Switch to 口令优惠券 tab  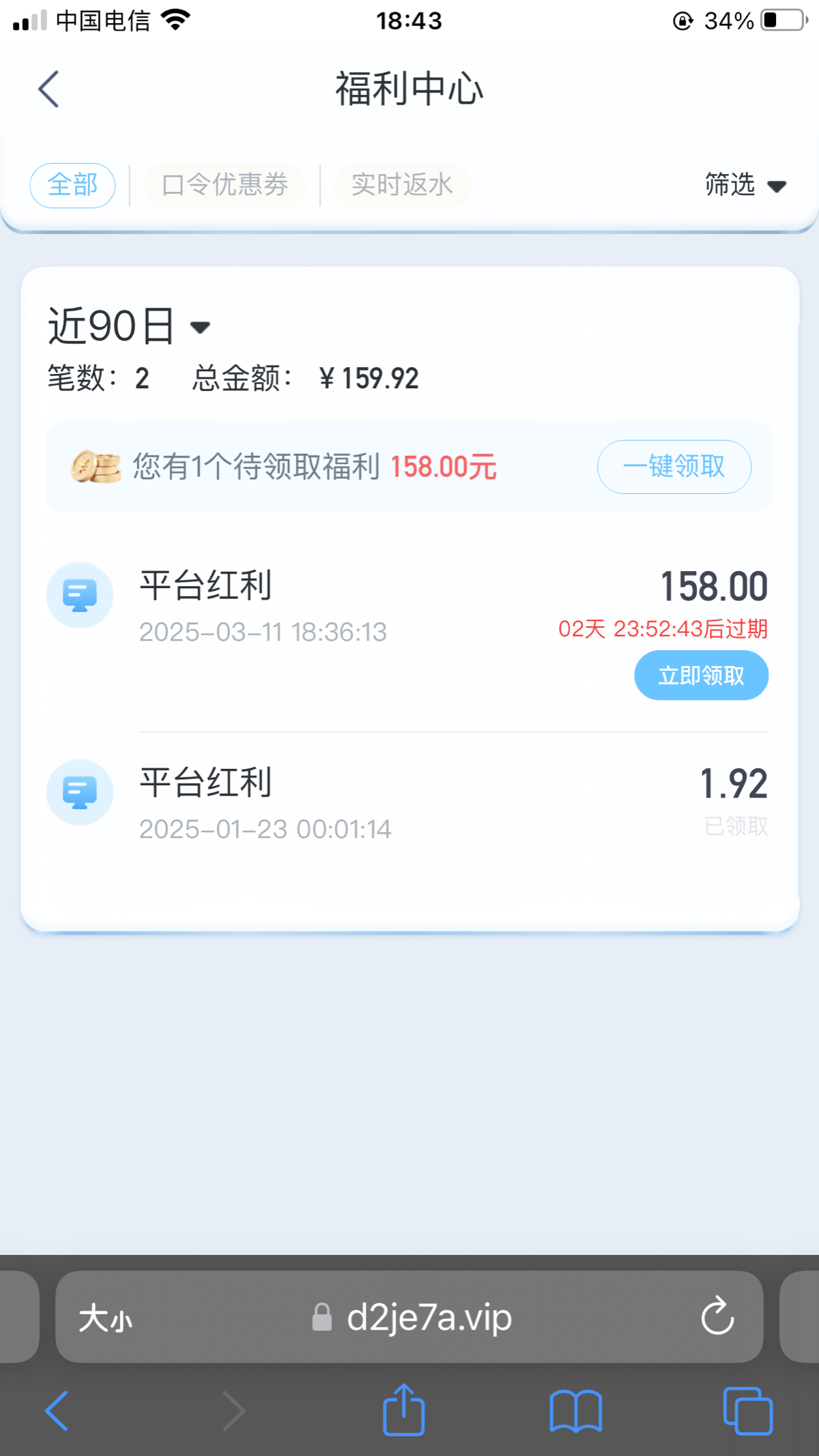225,185
